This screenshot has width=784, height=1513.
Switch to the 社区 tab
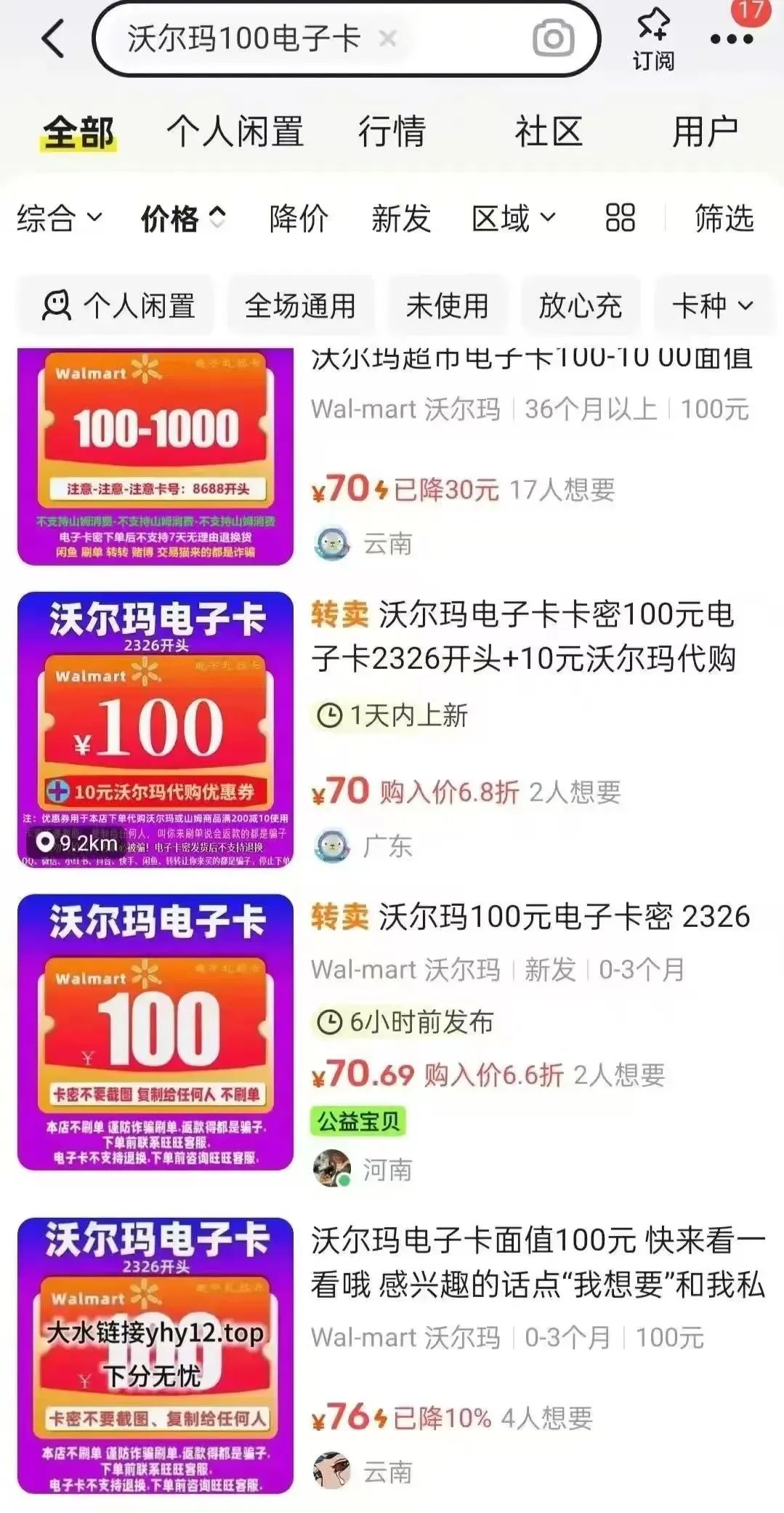(x=549, y=132)
